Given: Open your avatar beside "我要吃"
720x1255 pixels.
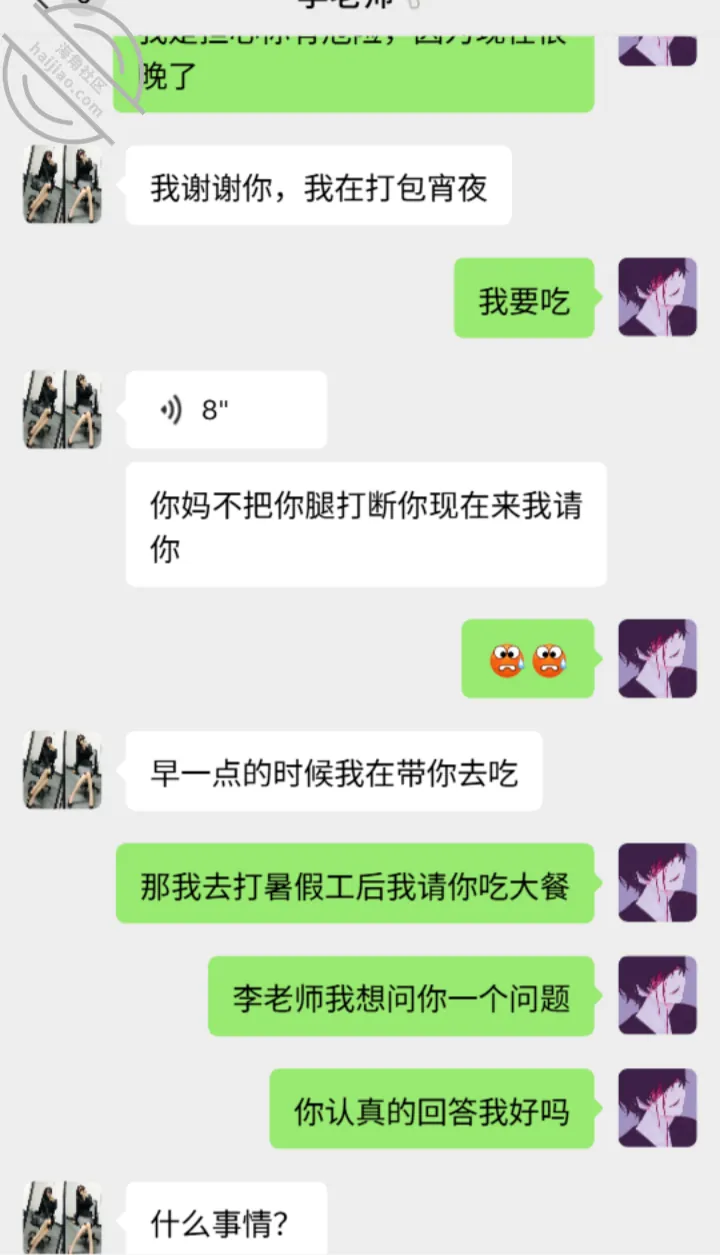Looking at the screenshot, I should pos(657,297).
